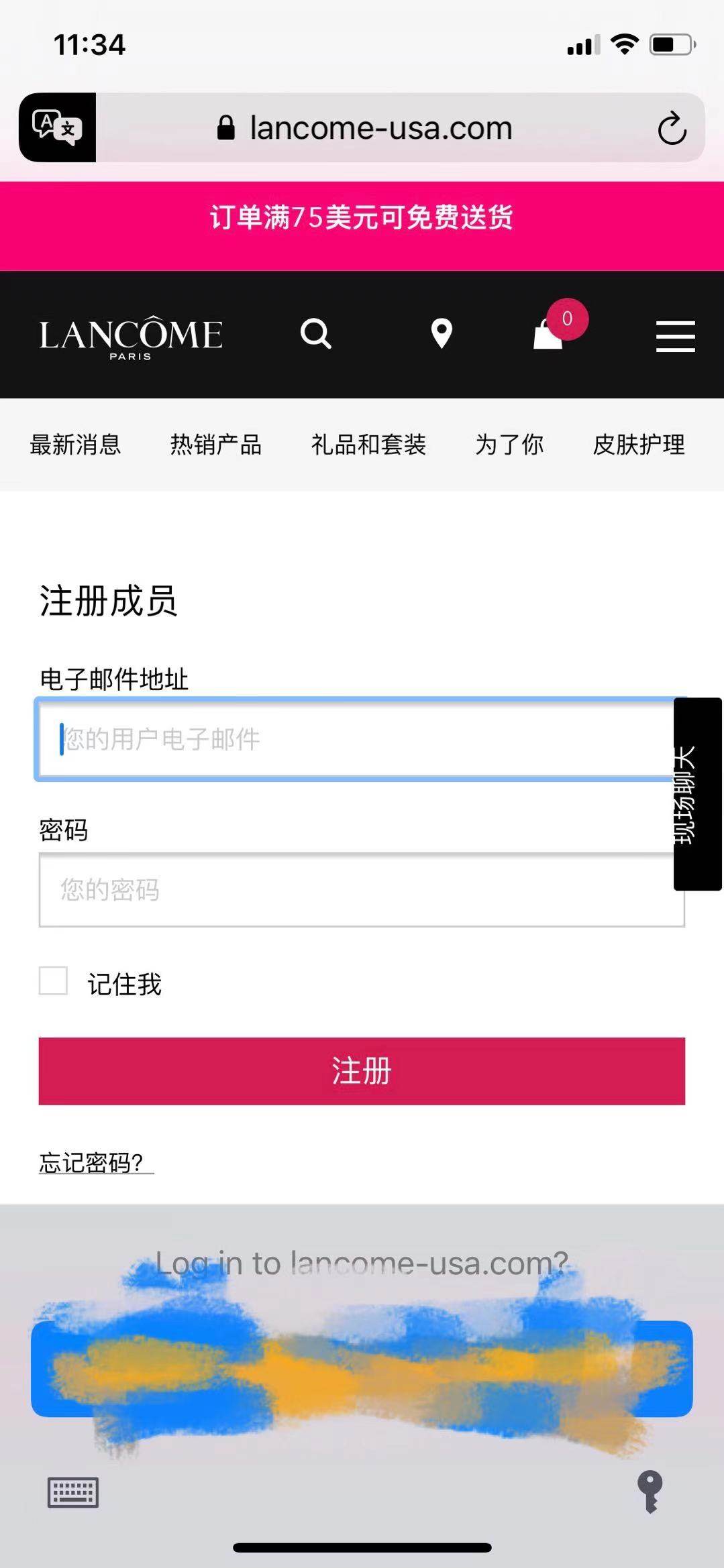Viewport: 724px width, 1568px height.
Task: Tap the pink 注册 register button
Action: coord(362,1071)
